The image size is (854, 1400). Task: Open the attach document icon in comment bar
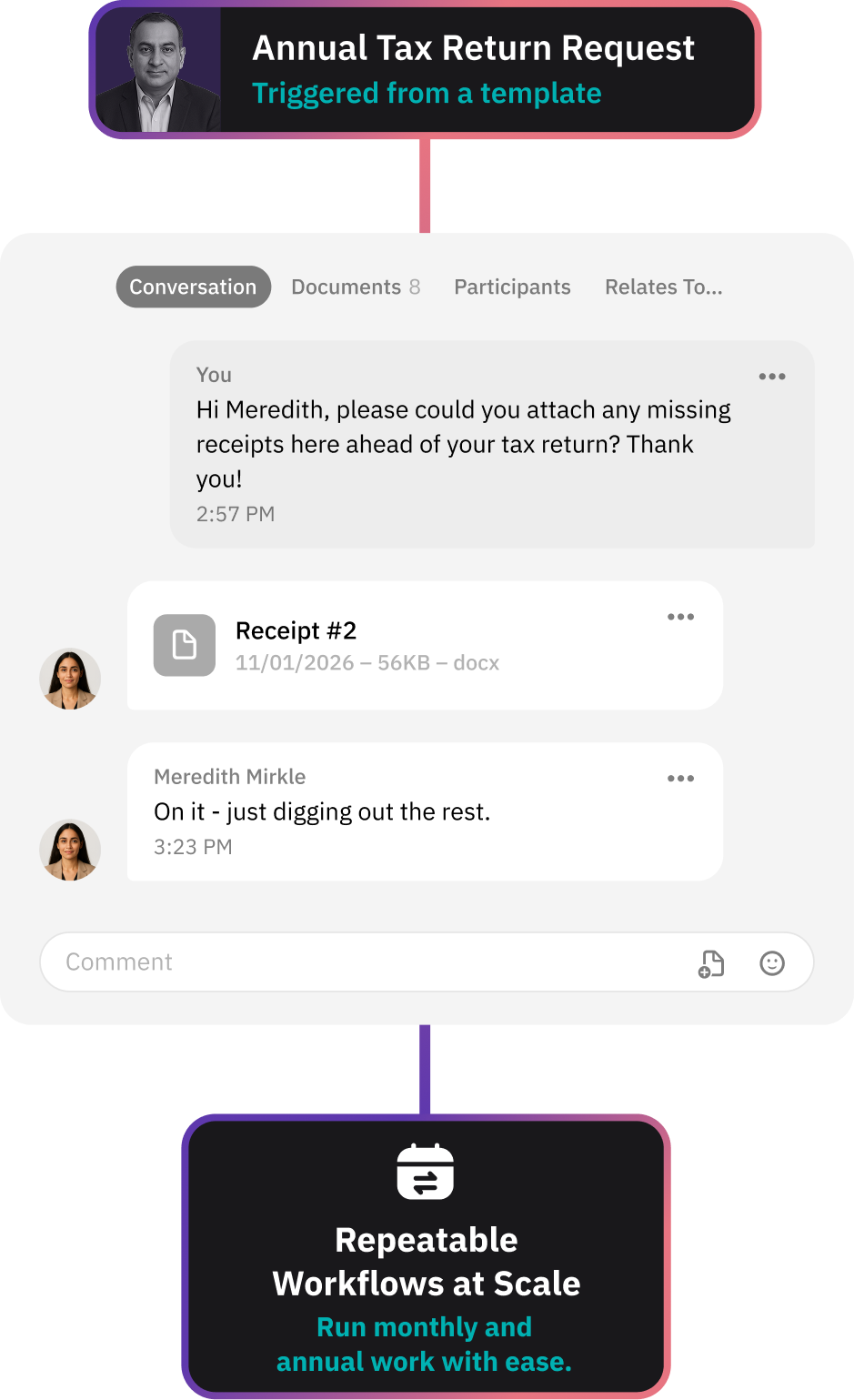(x=711, y=962)
